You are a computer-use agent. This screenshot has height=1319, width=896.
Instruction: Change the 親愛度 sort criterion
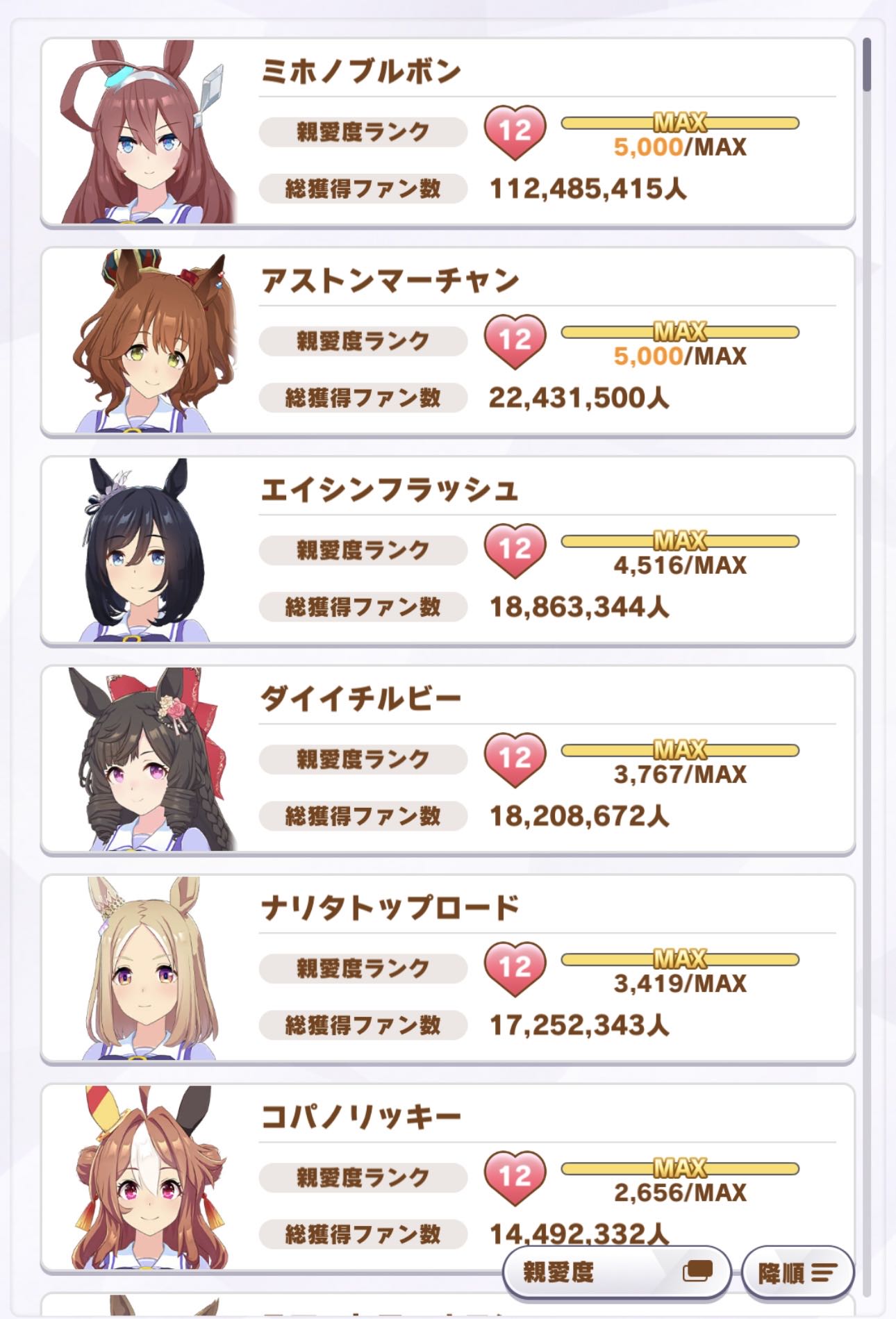pos(616,1272)
